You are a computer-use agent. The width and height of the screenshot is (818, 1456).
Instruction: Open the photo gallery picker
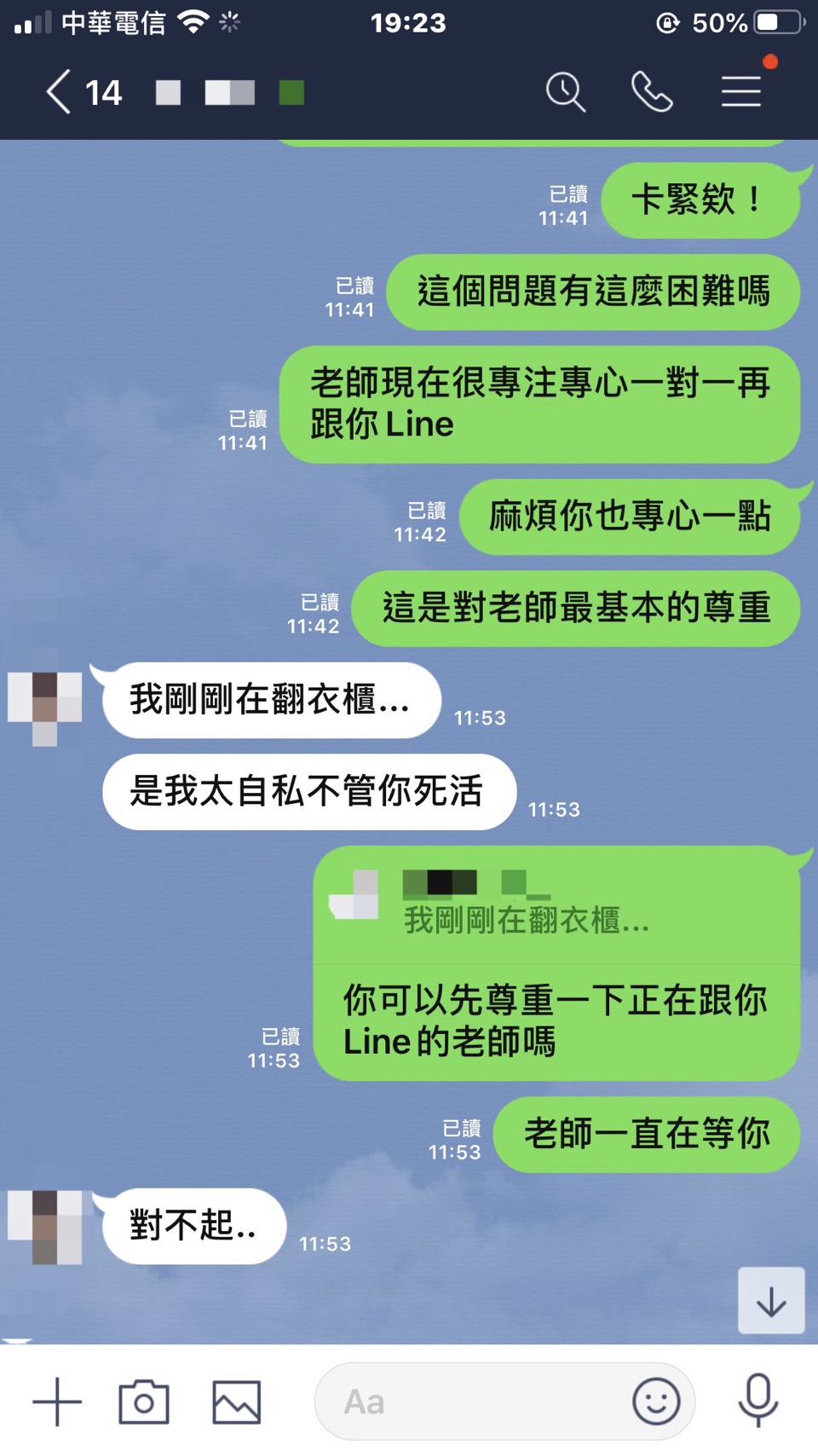(x=236, y=1401)
